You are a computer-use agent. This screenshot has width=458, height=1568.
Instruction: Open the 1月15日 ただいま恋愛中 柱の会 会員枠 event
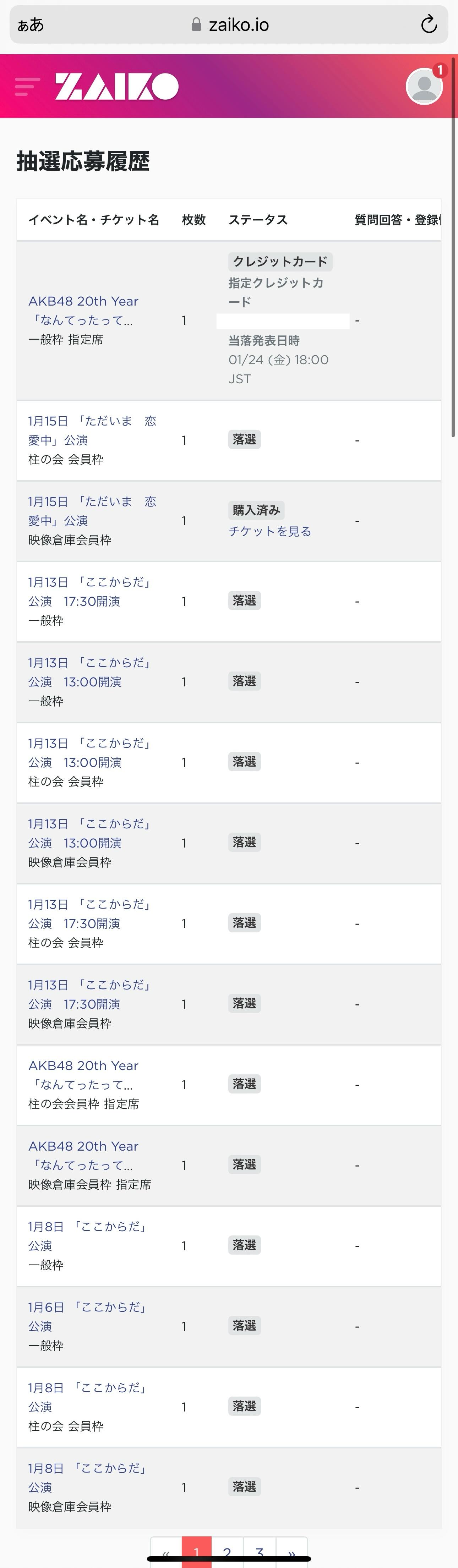click(92, 431)
